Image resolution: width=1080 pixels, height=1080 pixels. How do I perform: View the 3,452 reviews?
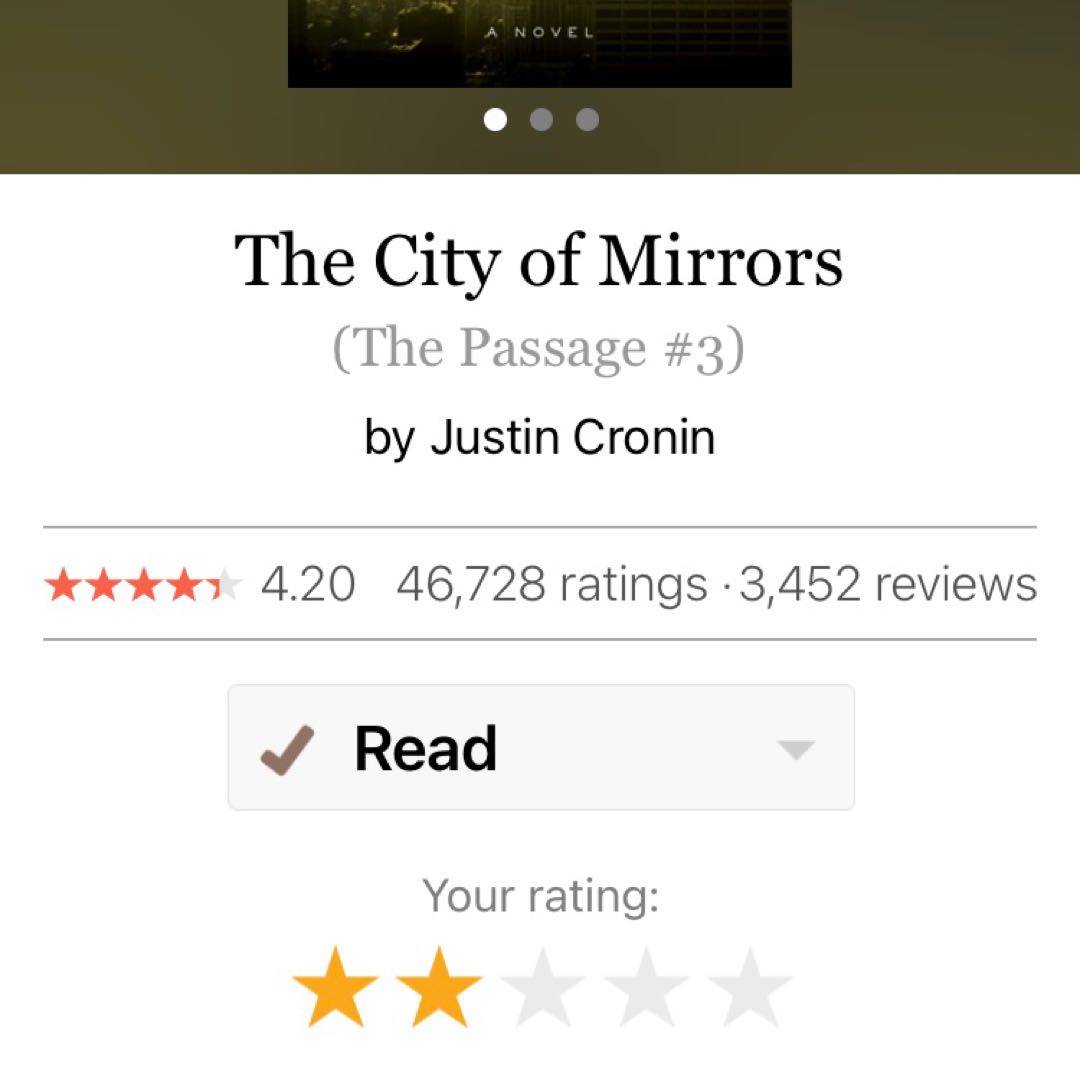pos(888,584)
